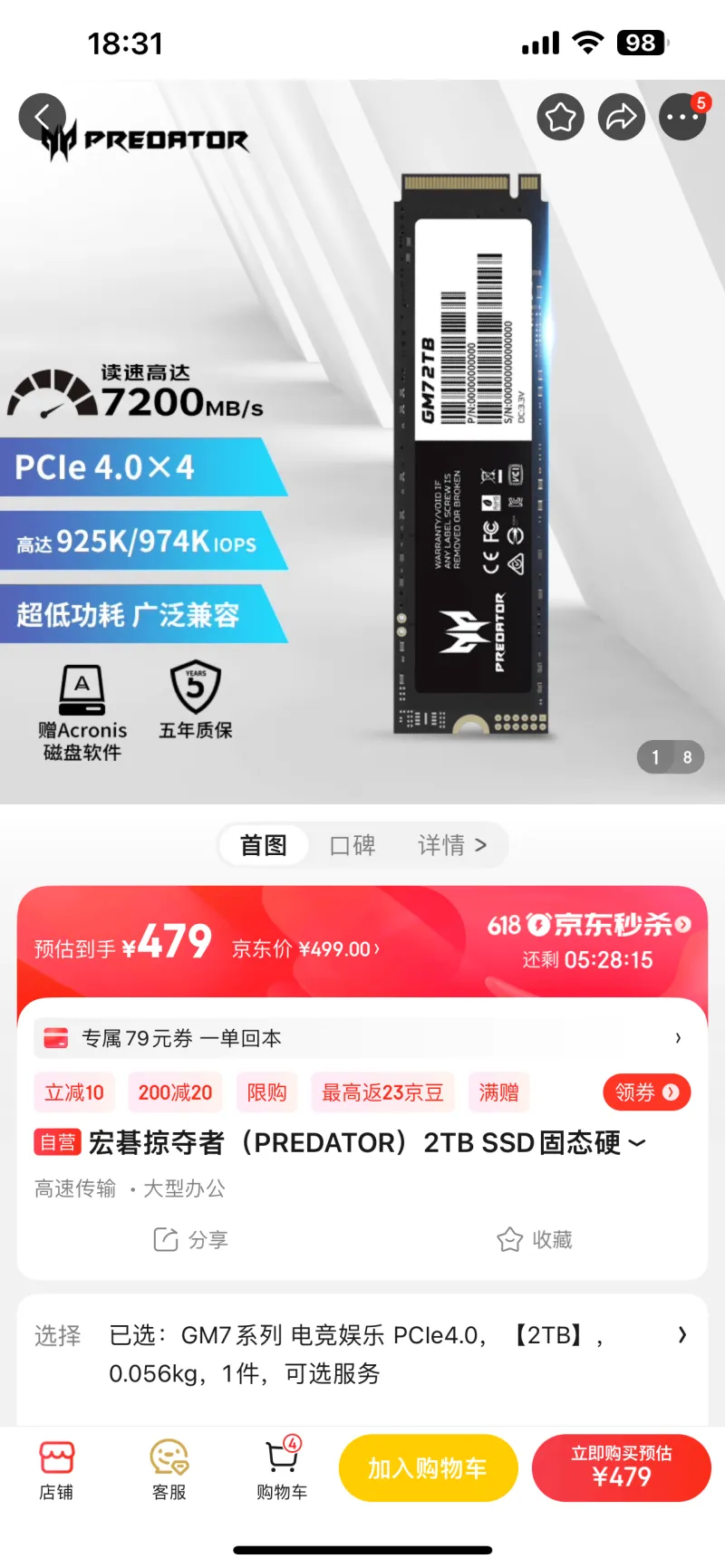
Task: Open the 购物车 shopping cart
Action: pos(282,1469)
